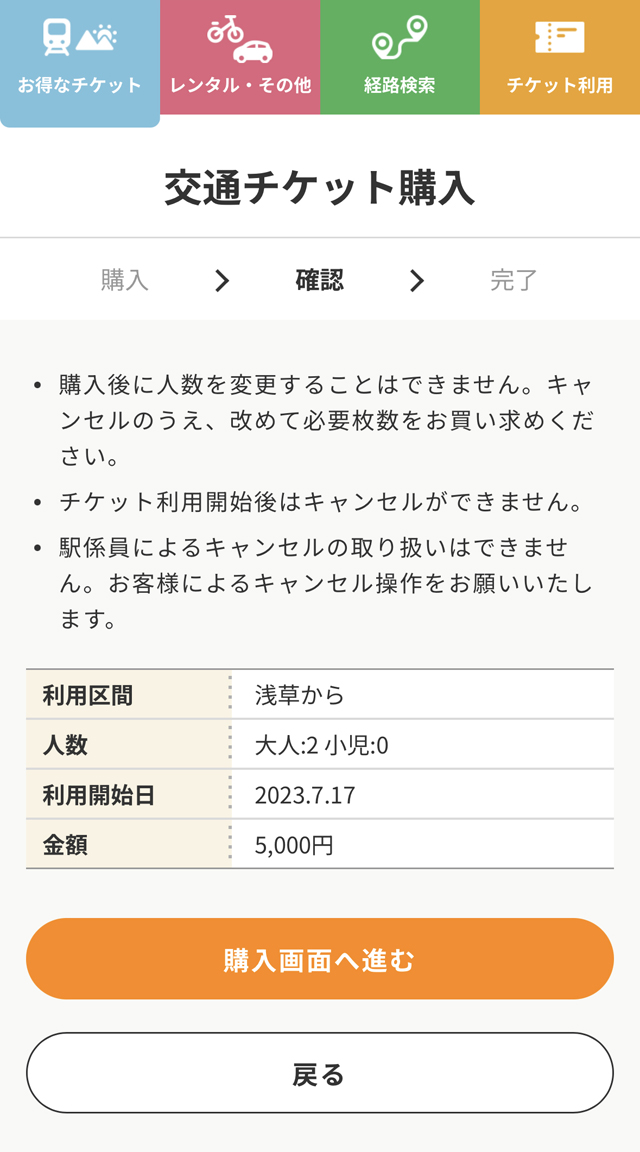
Task: Go back with the 戻る button
Action: [x=320, y=1073]
